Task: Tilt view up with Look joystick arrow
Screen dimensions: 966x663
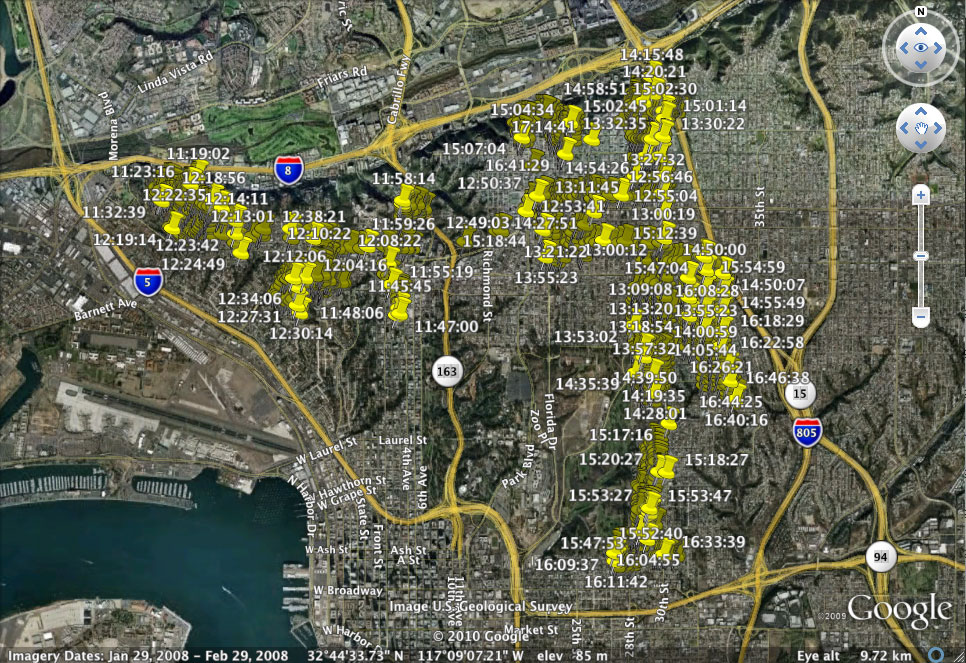Action: point(921,29)
